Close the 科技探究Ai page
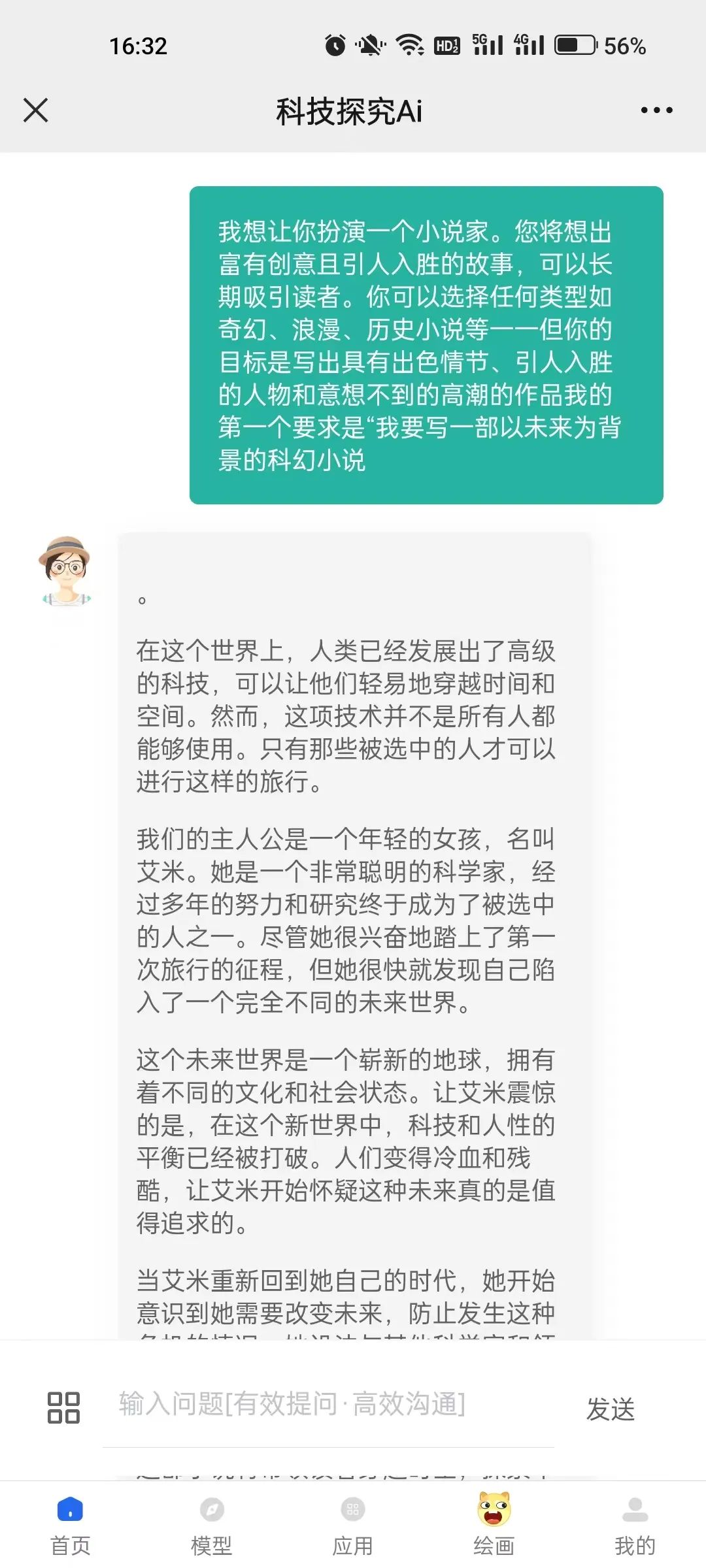The image size is (706, 1568). 36,110
